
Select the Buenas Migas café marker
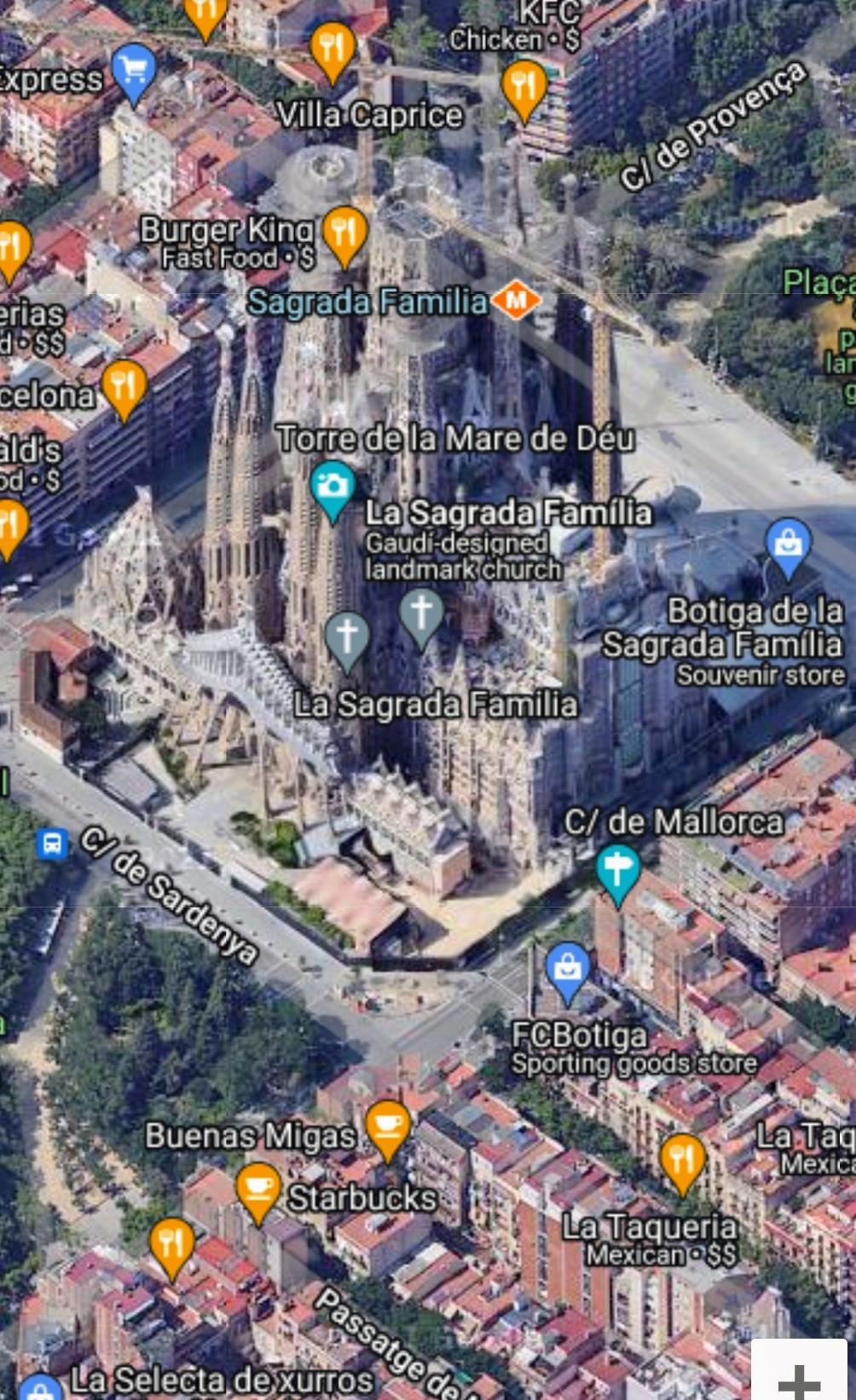tap(388, 1126)
